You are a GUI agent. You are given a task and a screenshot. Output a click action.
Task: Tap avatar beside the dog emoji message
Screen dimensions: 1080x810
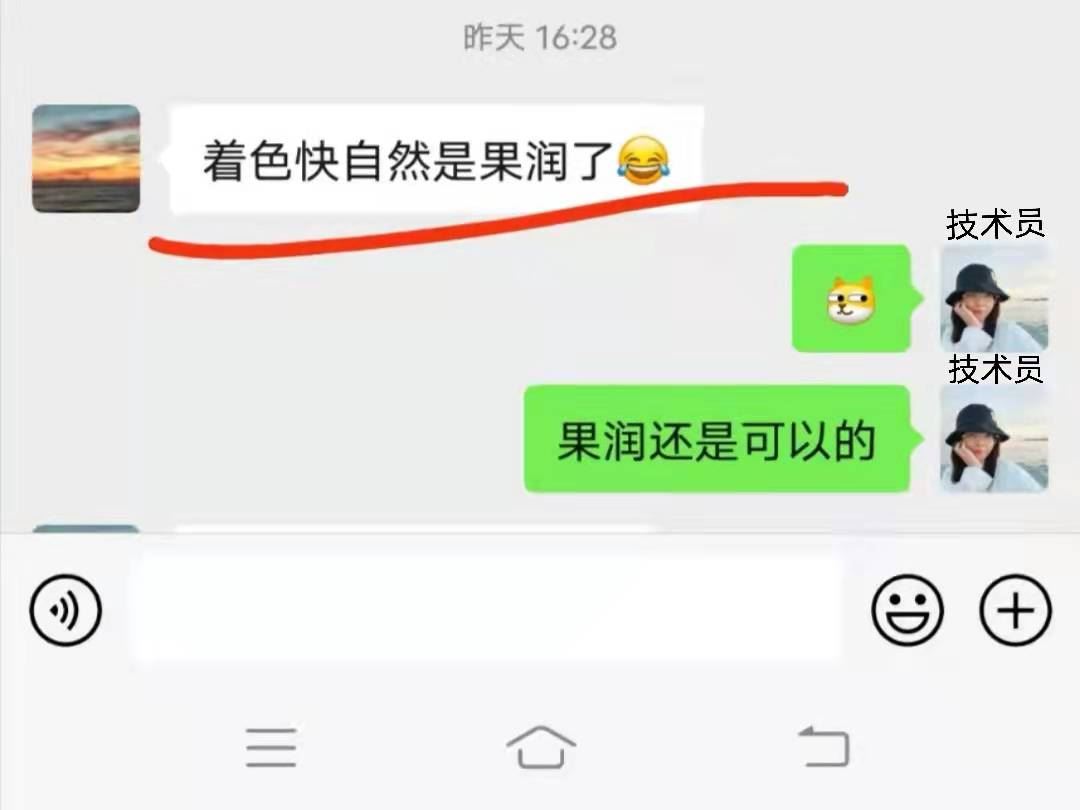pyautogui.click(x=994, y=297)
